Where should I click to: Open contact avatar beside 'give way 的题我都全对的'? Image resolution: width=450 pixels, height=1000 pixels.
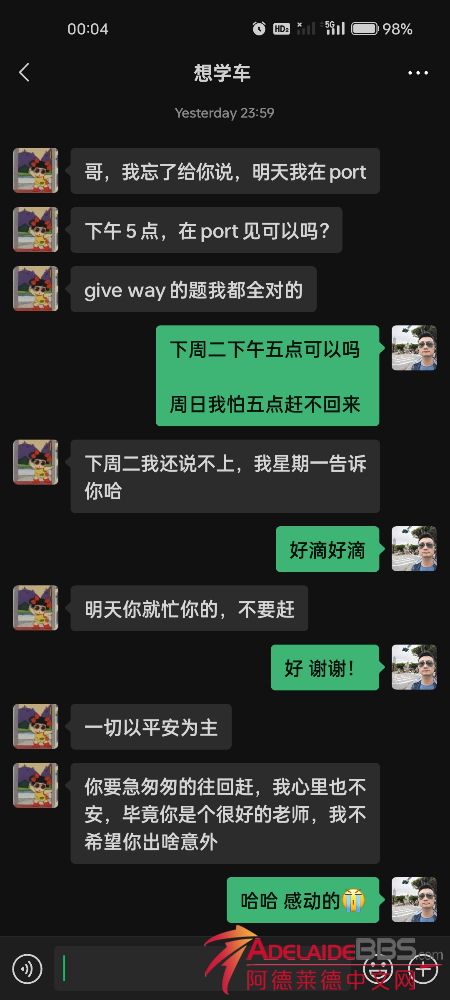(x=36, y=288)
